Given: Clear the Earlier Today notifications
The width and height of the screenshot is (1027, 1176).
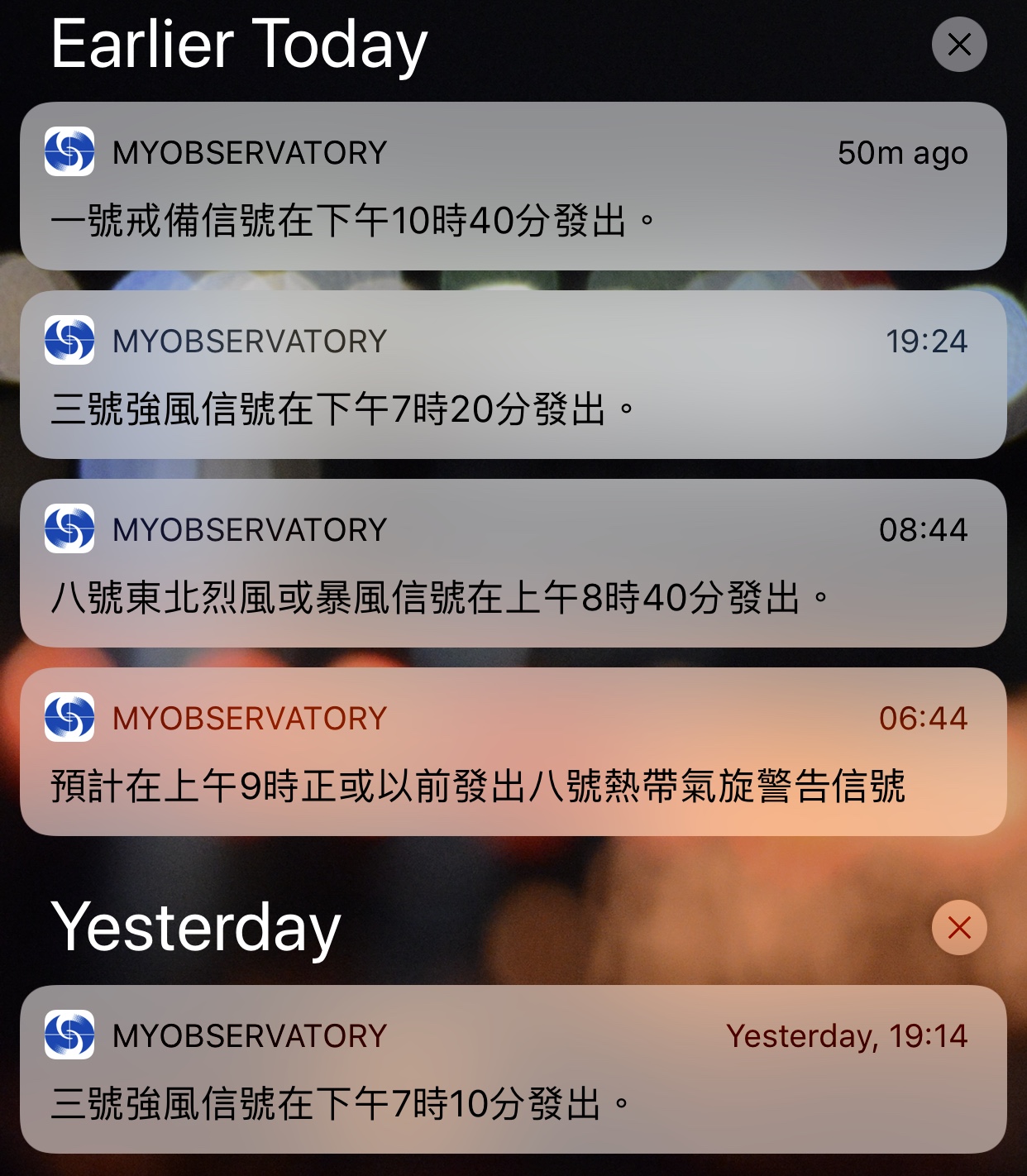Looking at the screenshot, I should pos(959,45).
